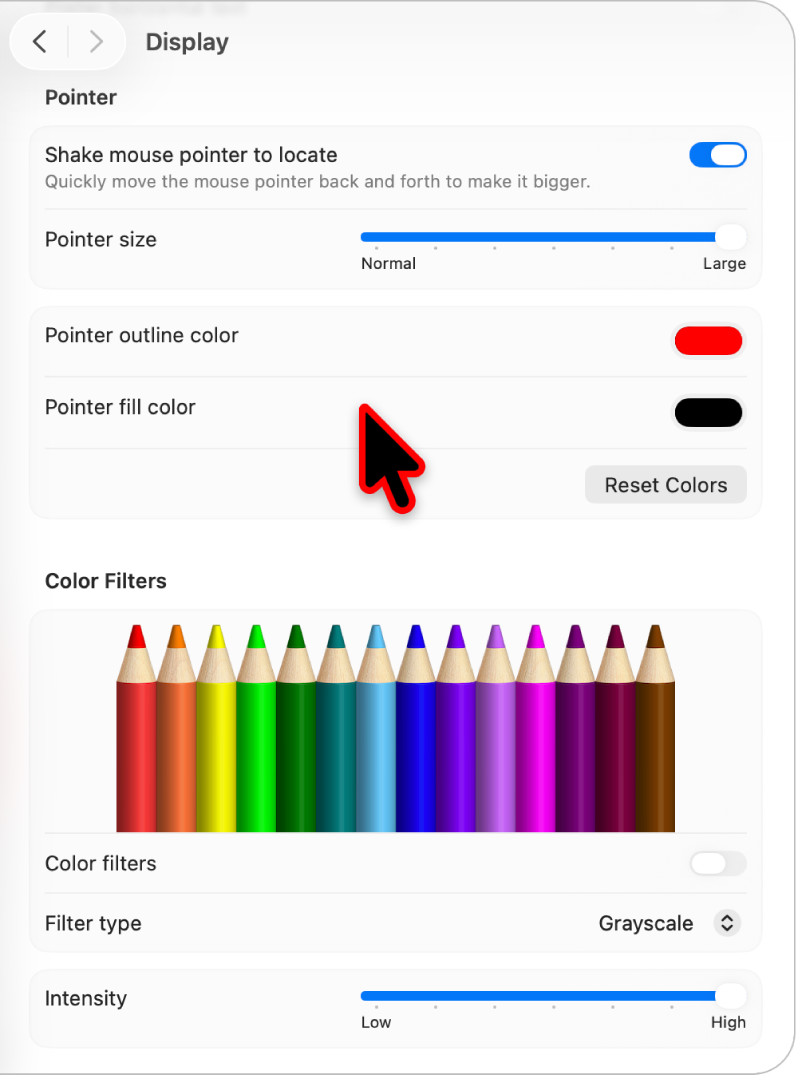Image resolution: width=798 pixels, height=1078 pixels.
Task: Click the Color Filters section heading
Action: [x=105, y=581]
